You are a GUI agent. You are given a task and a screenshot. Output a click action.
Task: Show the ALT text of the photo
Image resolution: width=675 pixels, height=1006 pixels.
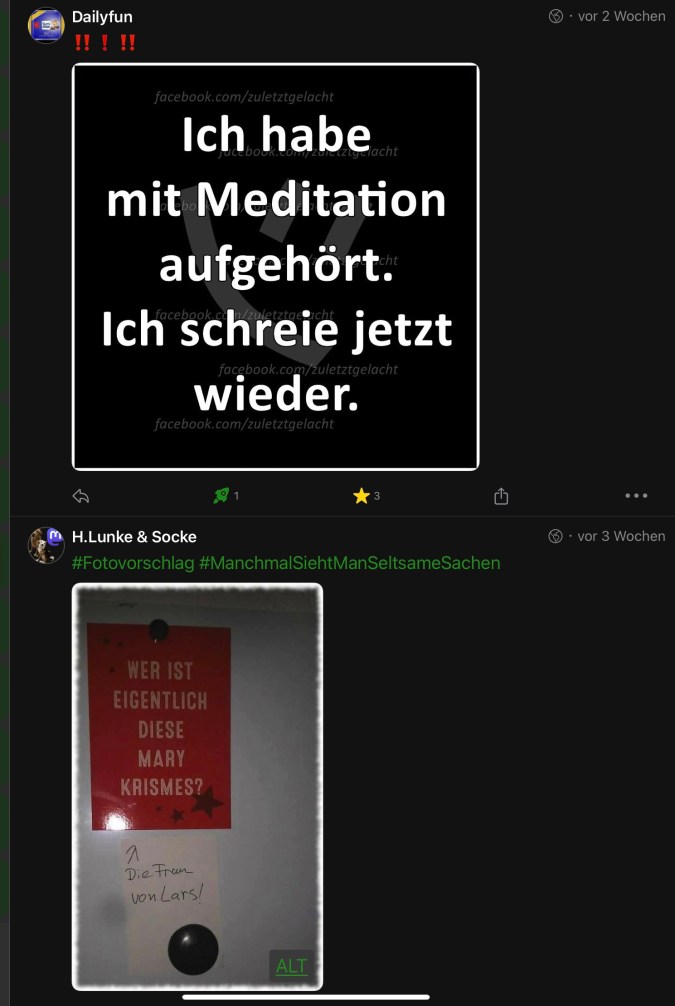pos(291,966)
